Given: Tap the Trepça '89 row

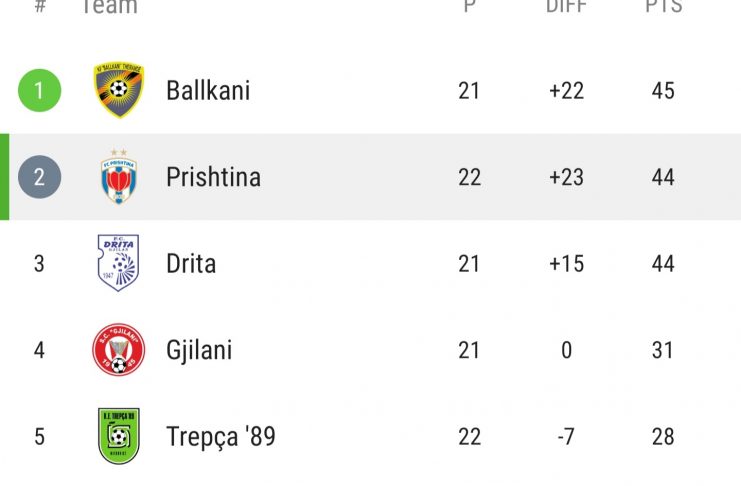Looking at the screenshot, I should click(x=220, y=437).
